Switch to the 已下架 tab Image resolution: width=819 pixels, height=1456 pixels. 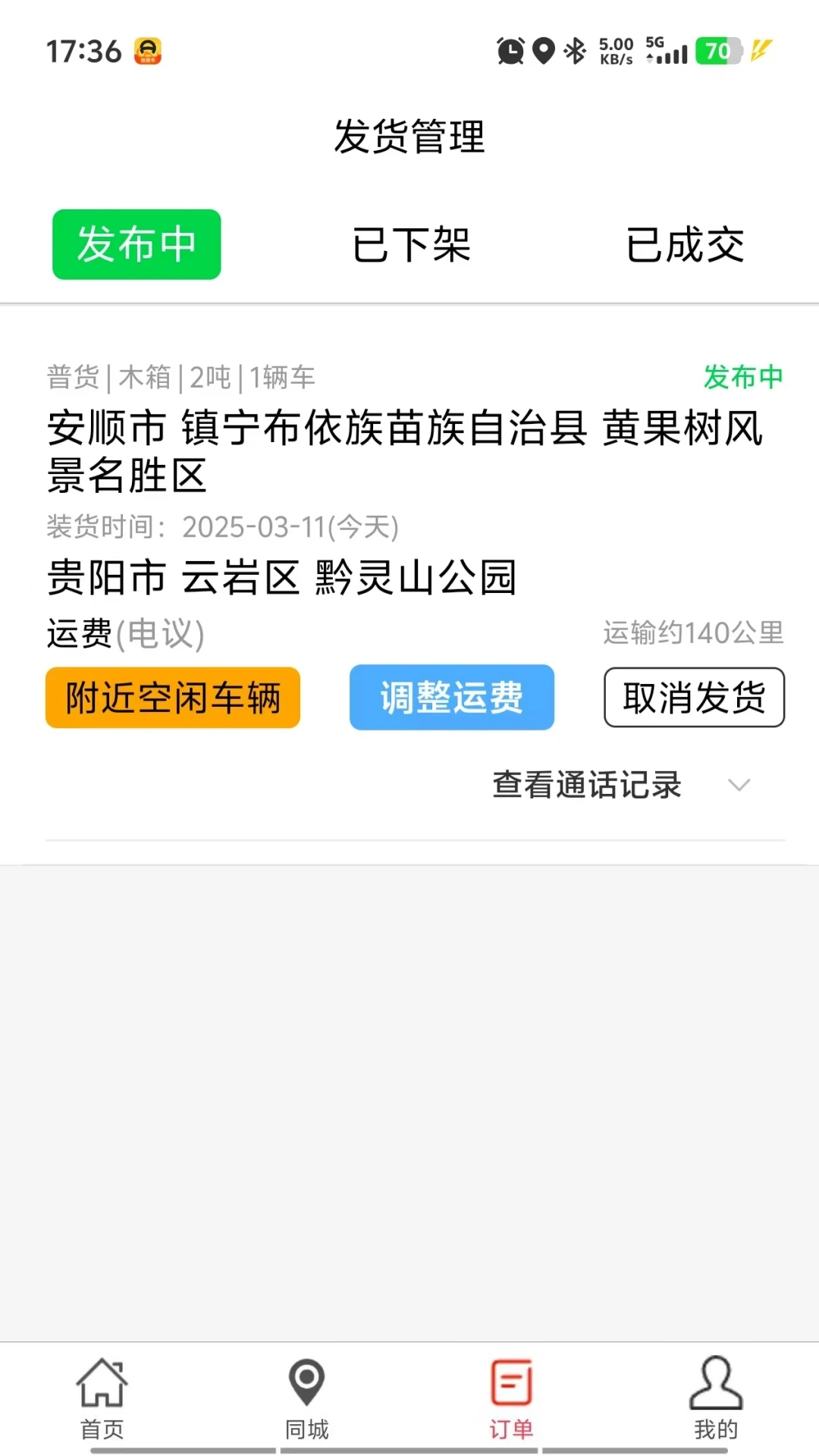411,245
